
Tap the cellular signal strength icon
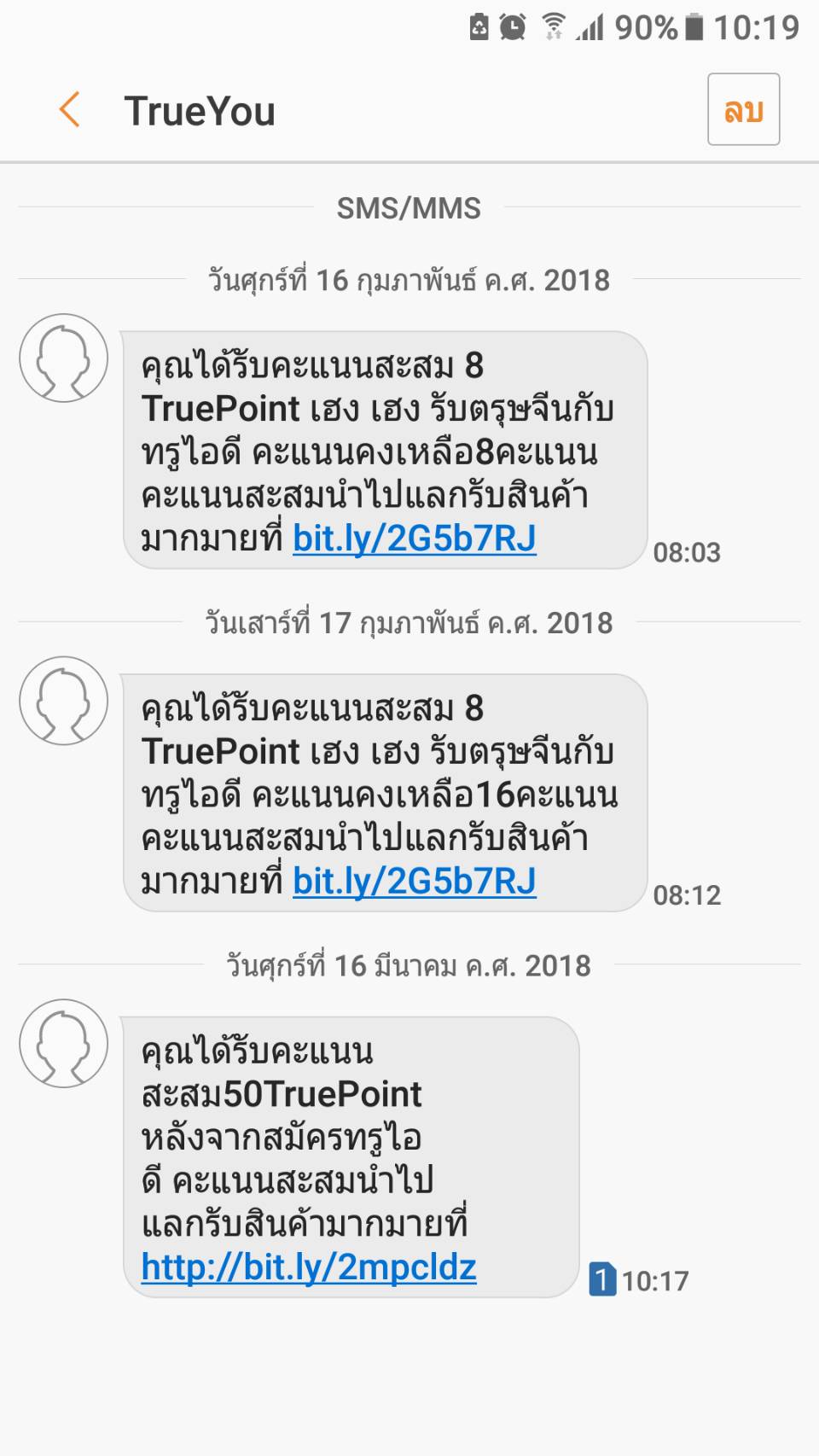pos(591,27)
